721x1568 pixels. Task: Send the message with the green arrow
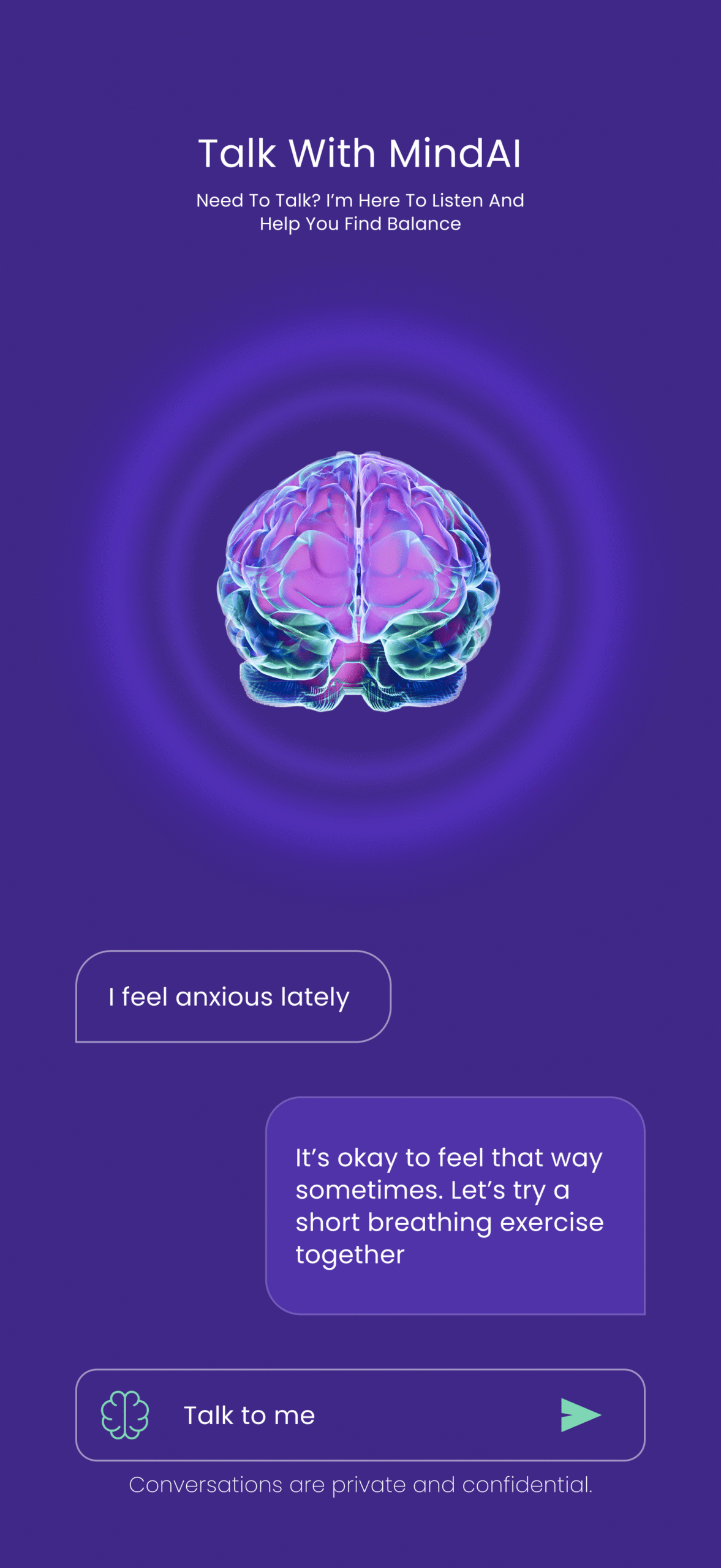click(579, 1415)
